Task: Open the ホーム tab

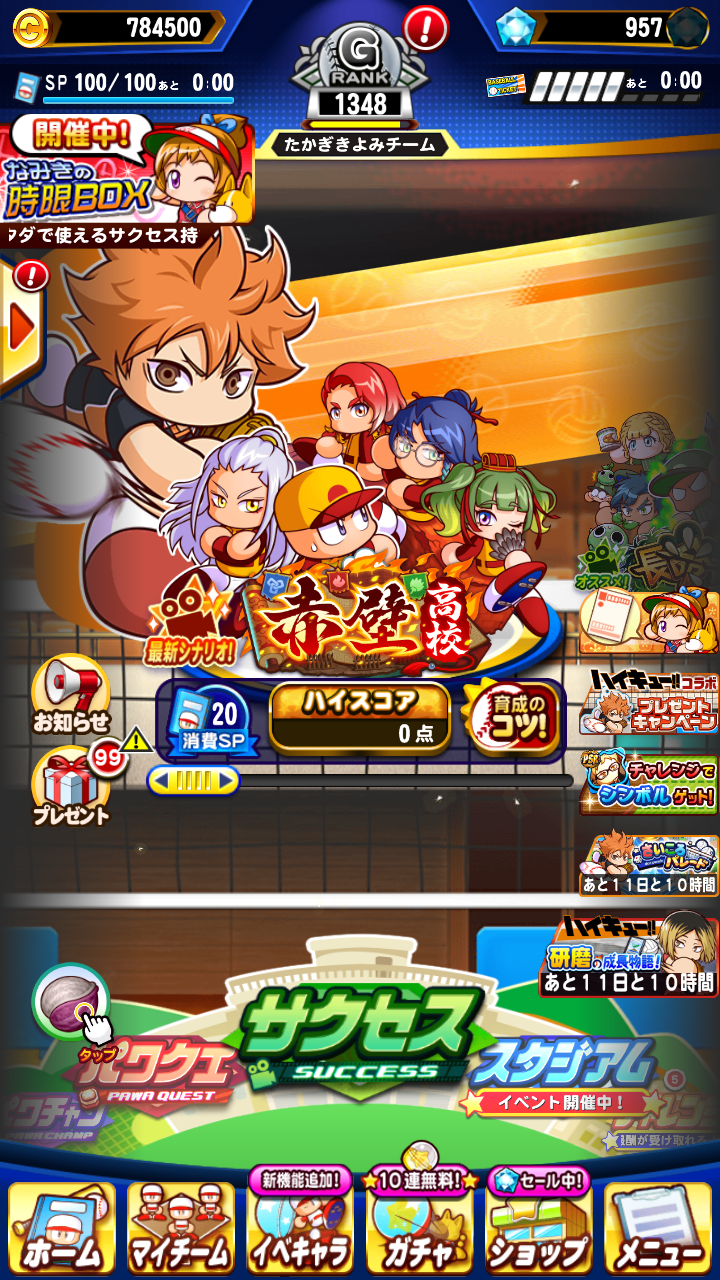Action: [x=61, y=1228]
